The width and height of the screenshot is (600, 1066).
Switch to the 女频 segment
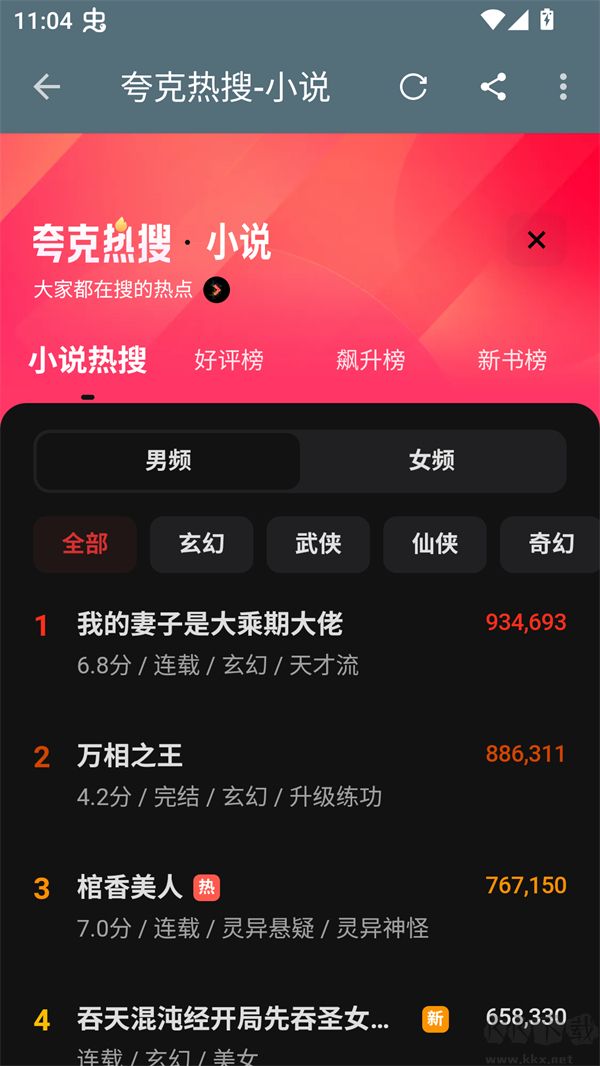(432, 461)
